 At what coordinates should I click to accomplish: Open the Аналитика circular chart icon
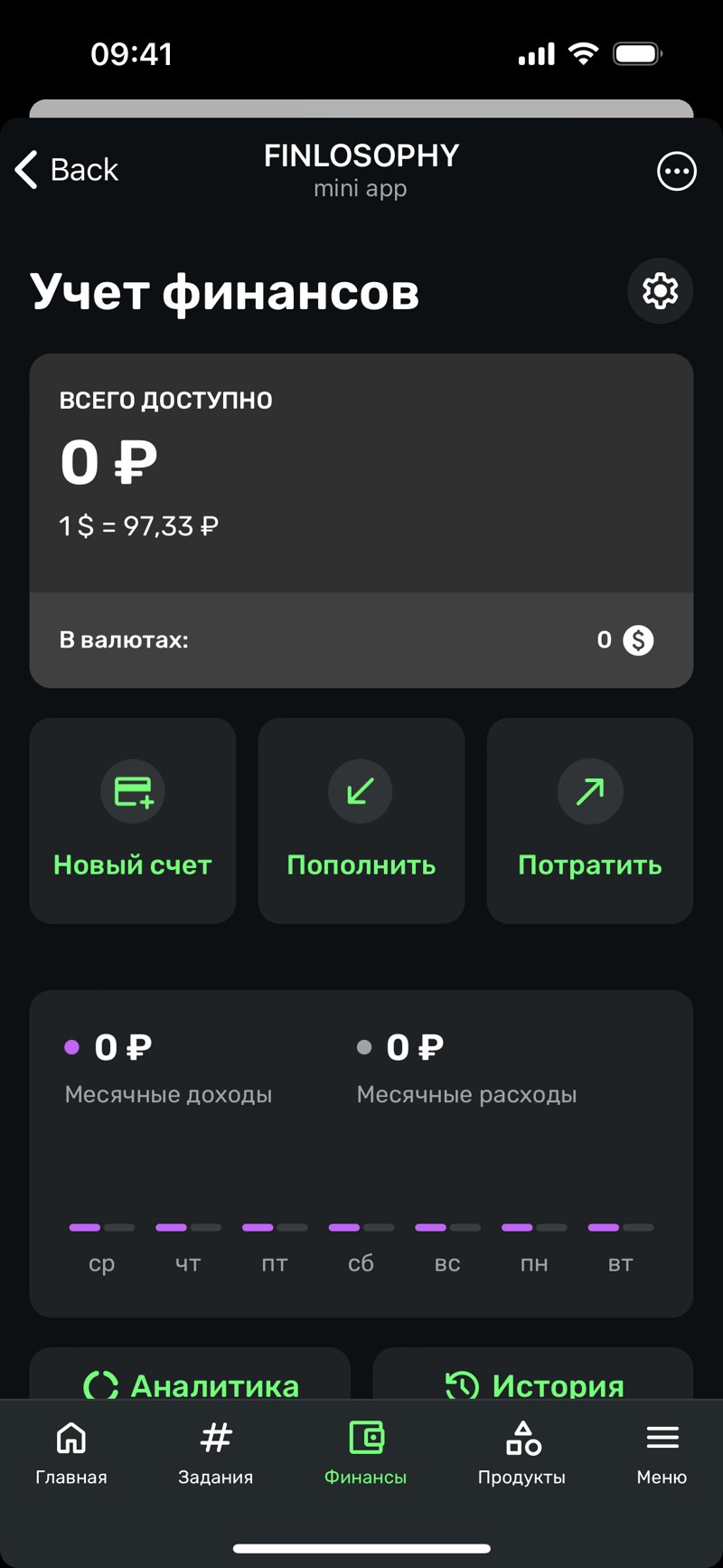point(101,1385)
